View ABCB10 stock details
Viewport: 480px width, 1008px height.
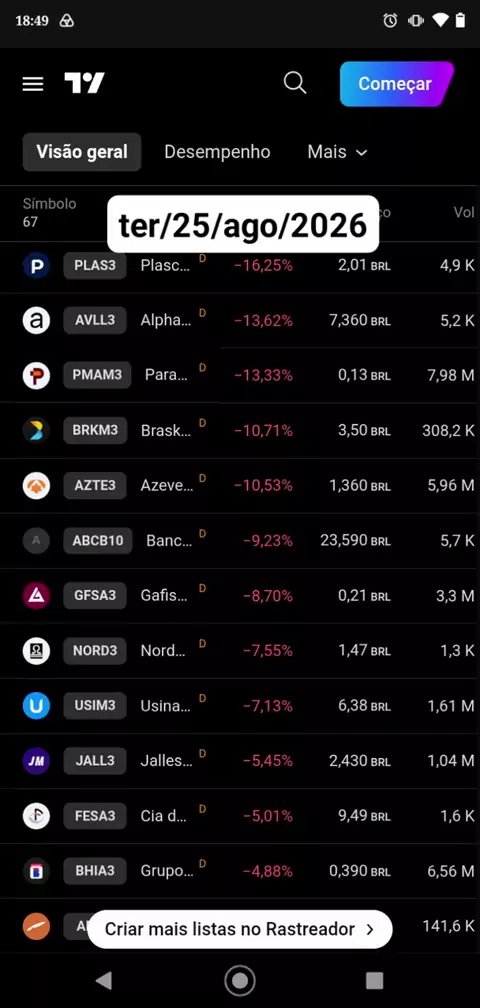coord(240,541)
